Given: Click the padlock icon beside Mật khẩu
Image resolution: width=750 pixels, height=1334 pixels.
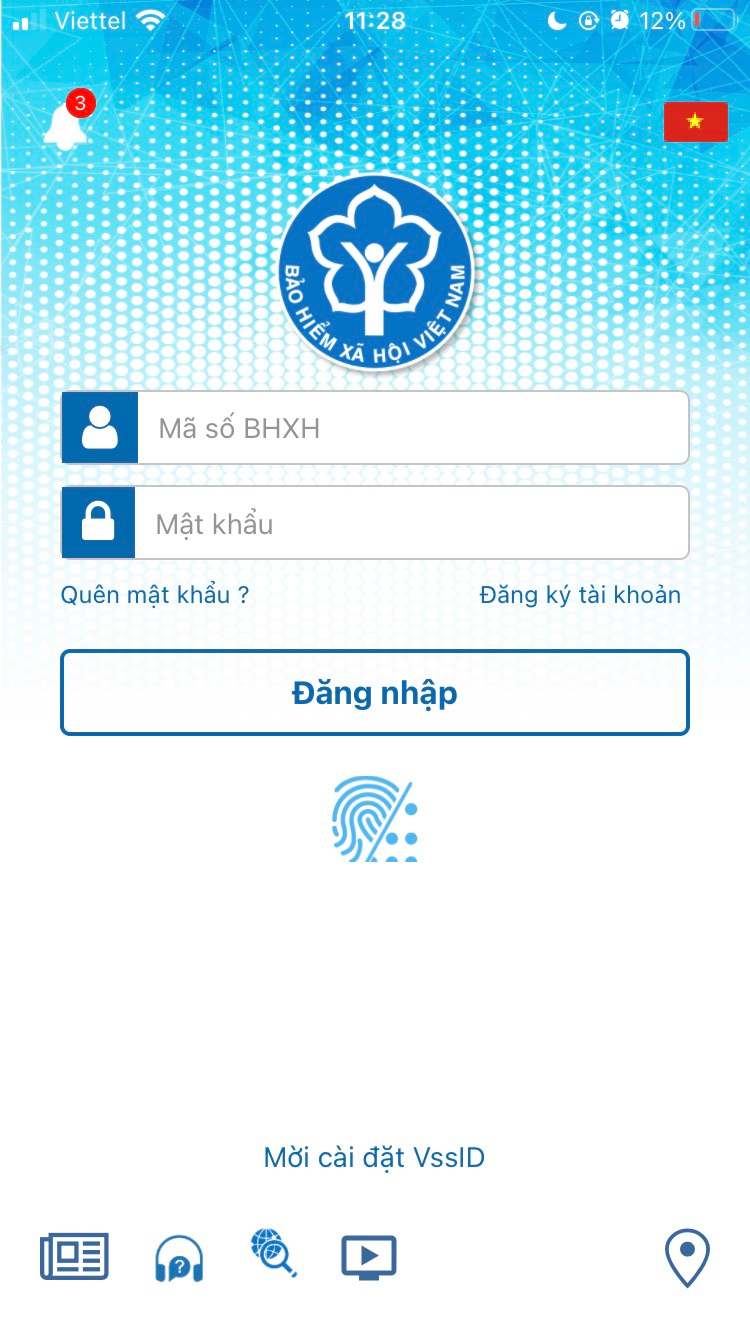Looking at the screenshot, I should pyautogui.click(x=97, y=522).
